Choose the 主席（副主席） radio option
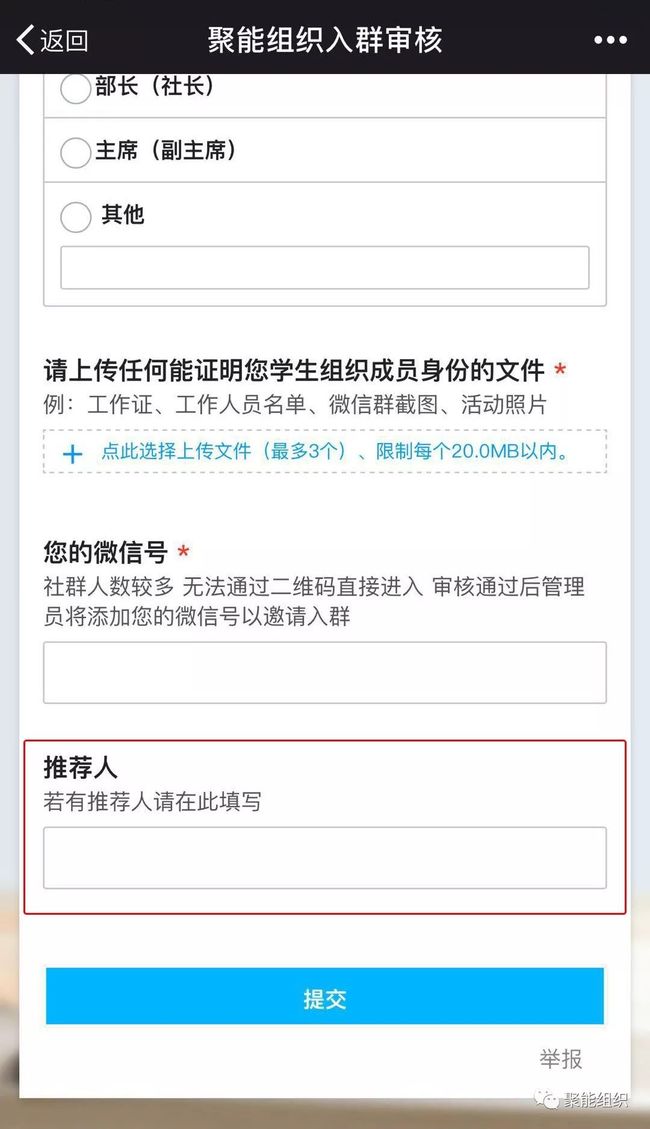The width and height of the screenshot is (650, 1129). 75,152
